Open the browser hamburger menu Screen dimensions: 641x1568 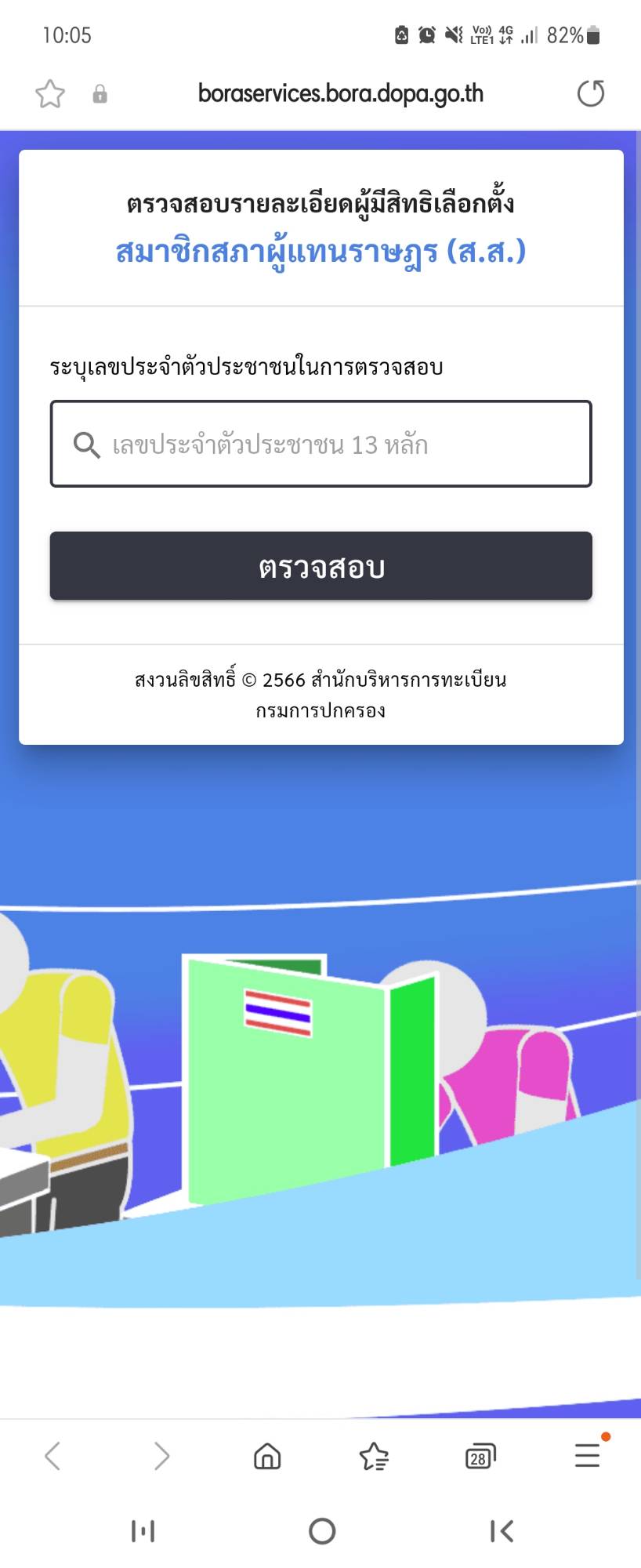click(x=587, y=1456)
